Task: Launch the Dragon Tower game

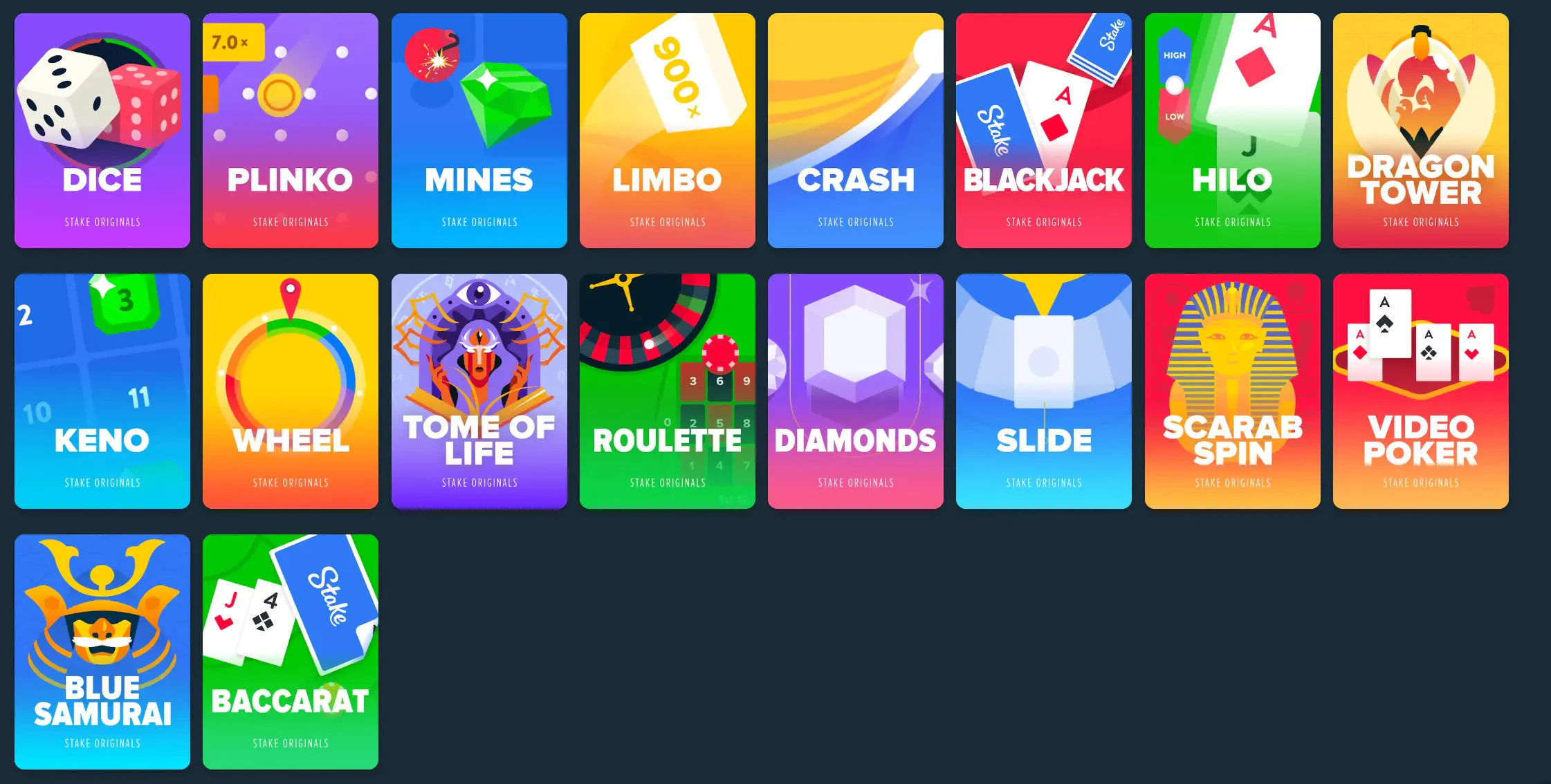Action: [1420, 131]
